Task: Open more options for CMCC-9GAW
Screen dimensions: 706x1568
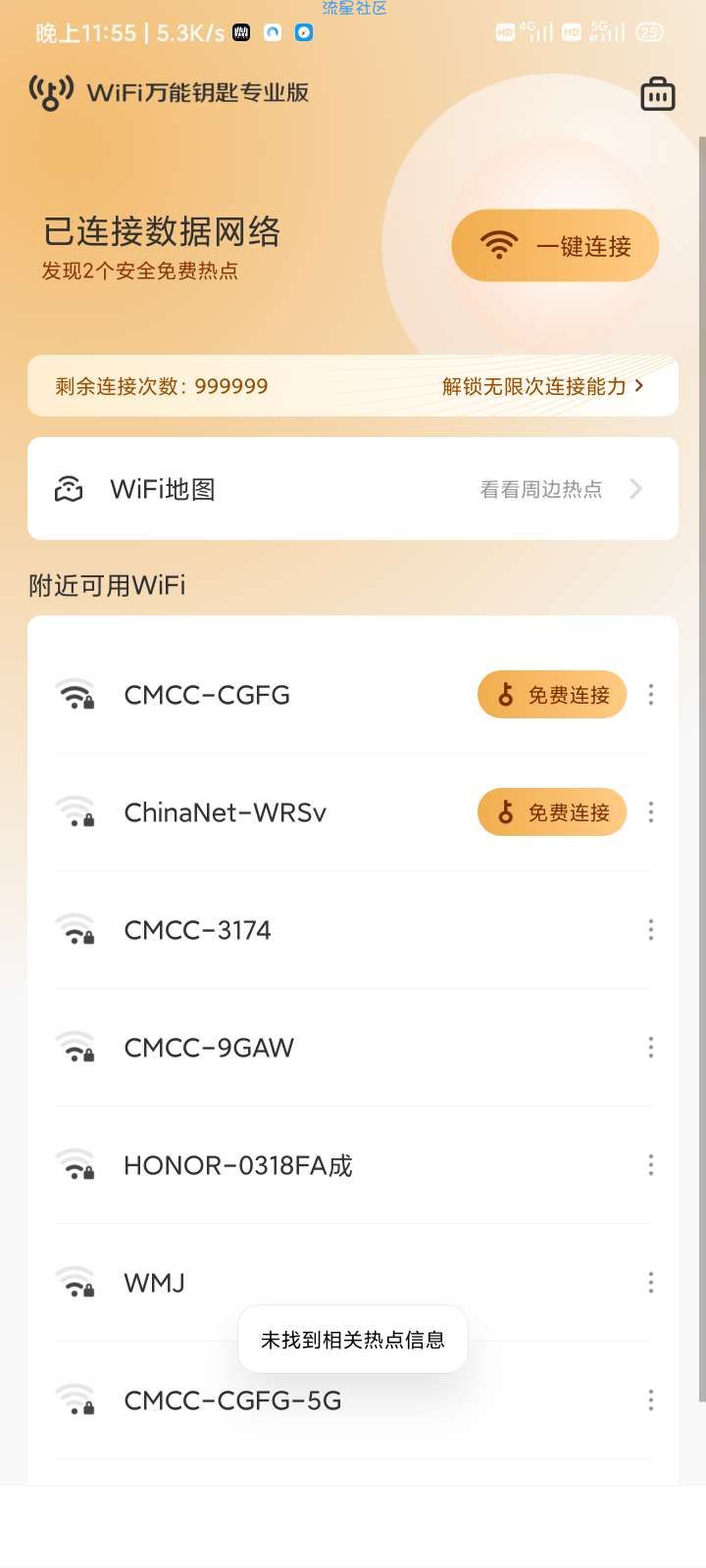Action: pyautogui.click(x=651, y=1048)
